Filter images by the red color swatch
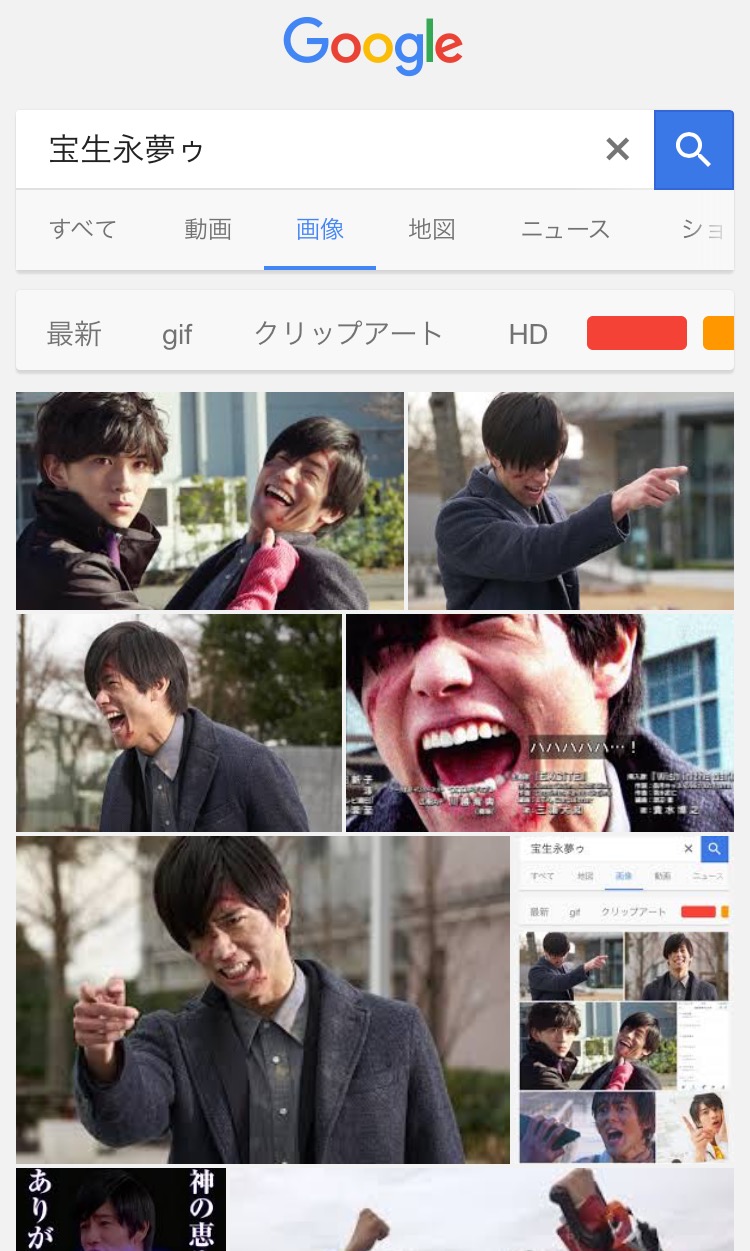Image resolution: width=750 pixels, height=1251 pixels. pyautogui.click(x=637, y=333)
